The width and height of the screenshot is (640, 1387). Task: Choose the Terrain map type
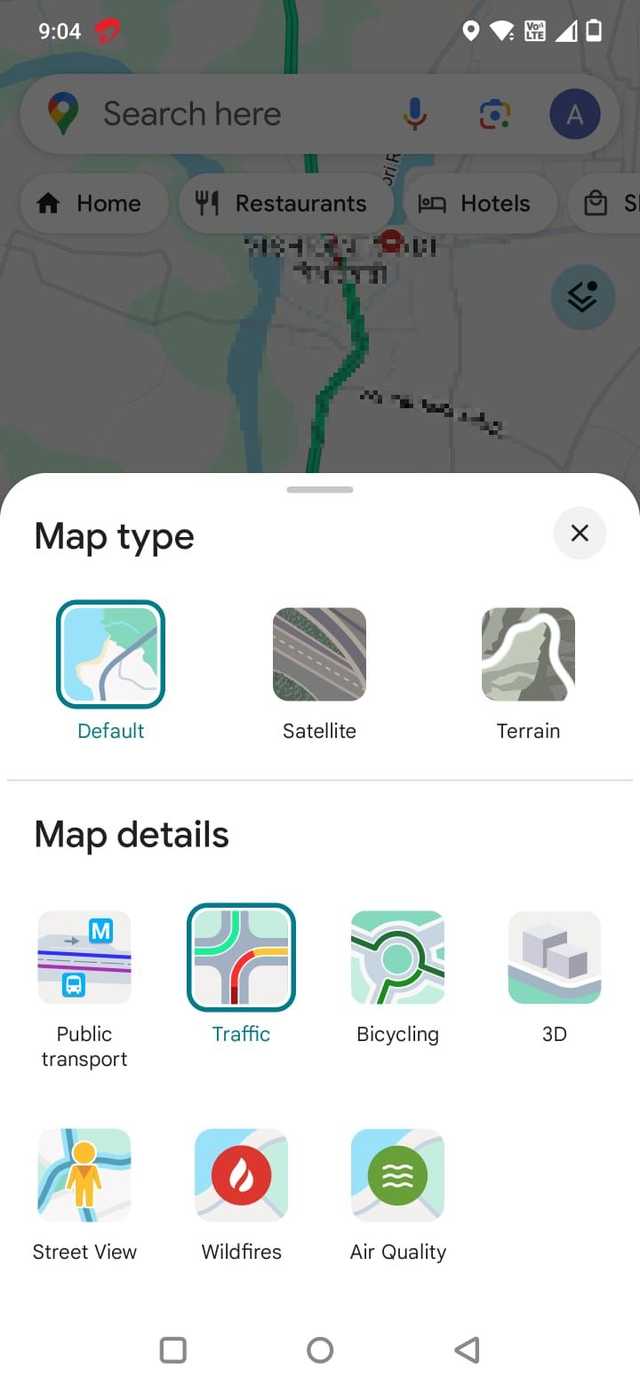click(x=528, y=655)
